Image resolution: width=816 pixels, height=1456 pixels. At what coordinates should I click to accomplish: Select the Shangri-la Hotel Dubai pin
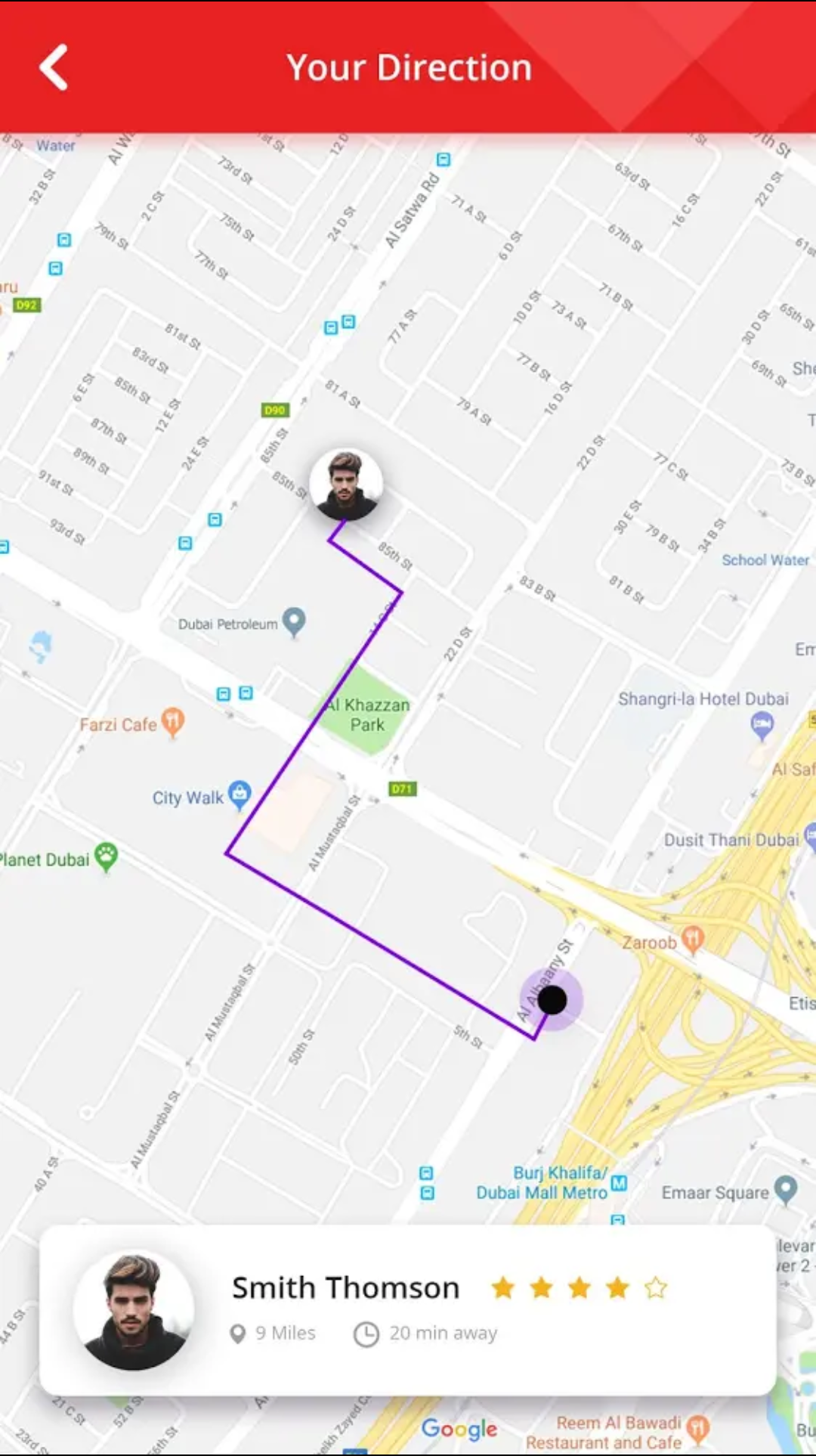click(762, 724)
